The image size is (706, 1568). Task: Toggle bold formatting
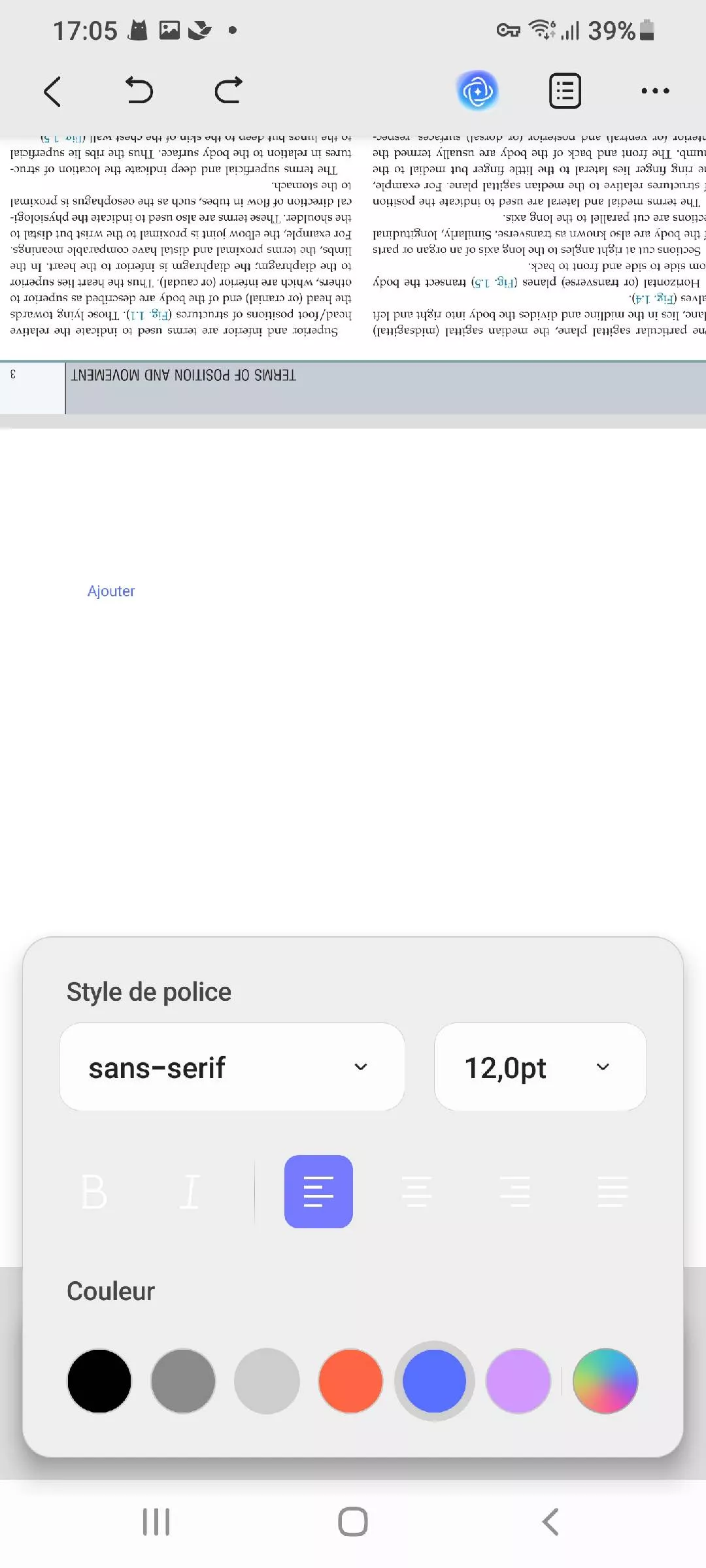point(97,1191)
